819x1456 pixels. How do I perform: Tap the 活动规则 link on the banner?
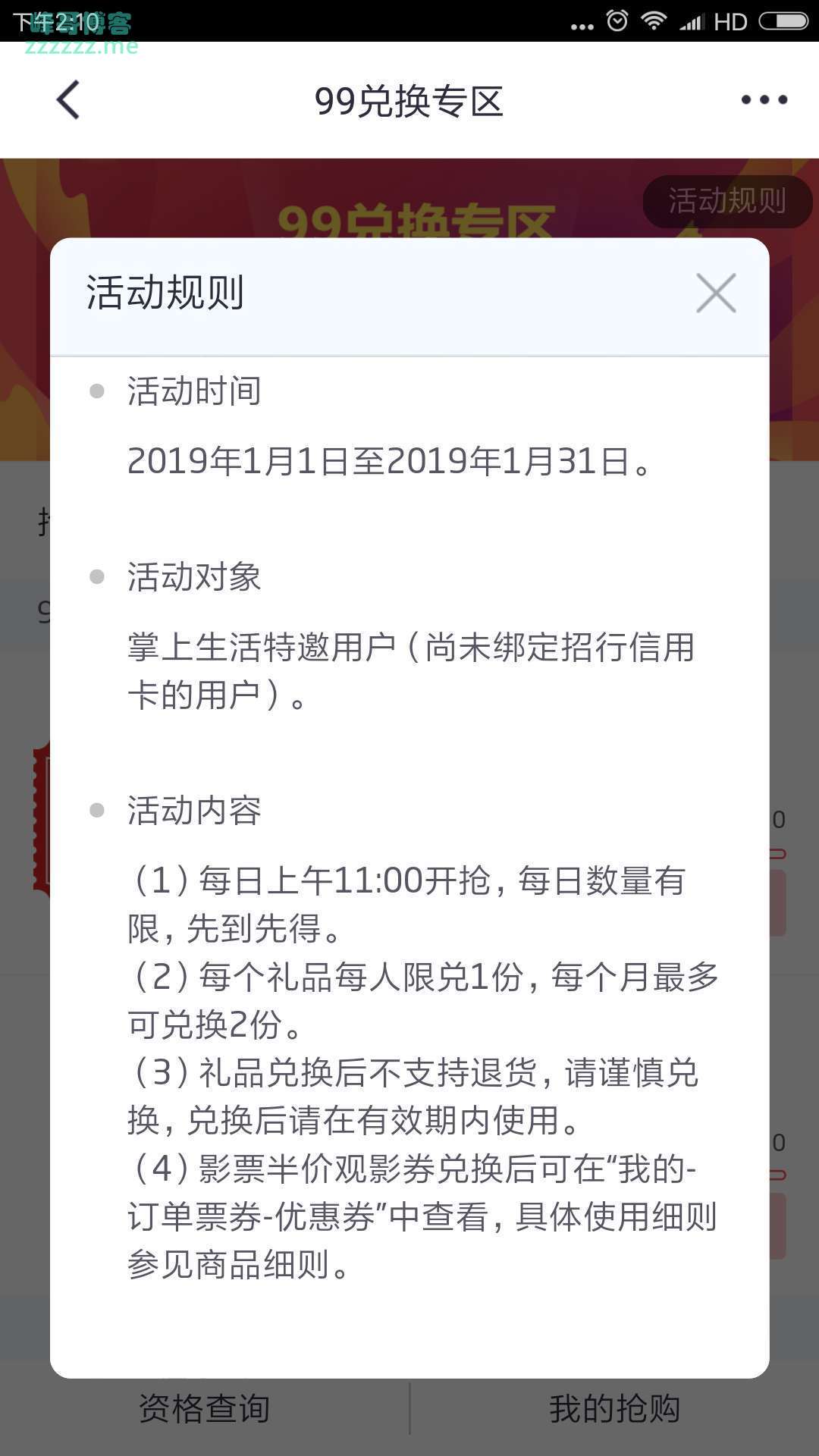tap(726, 201)
